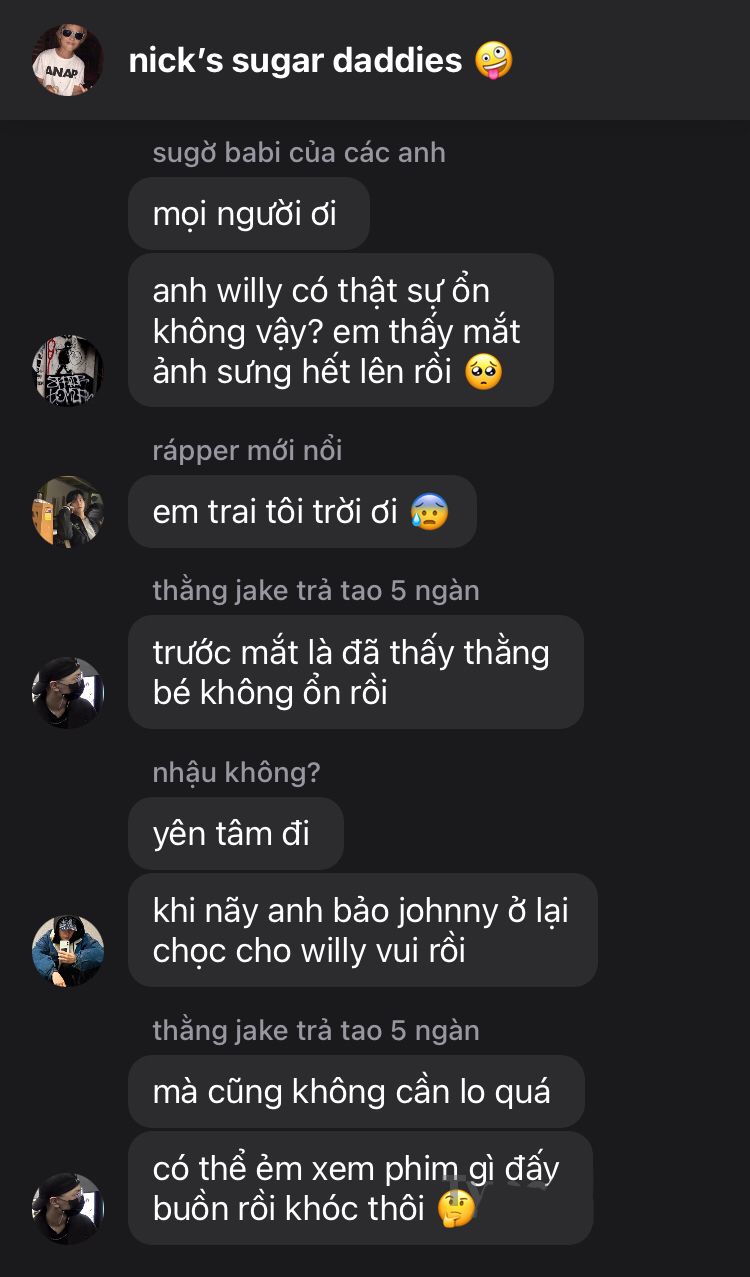The image size is (750, 1277).
Task: Tap the group chat profile picture
Action: click(x=68, y=60)
